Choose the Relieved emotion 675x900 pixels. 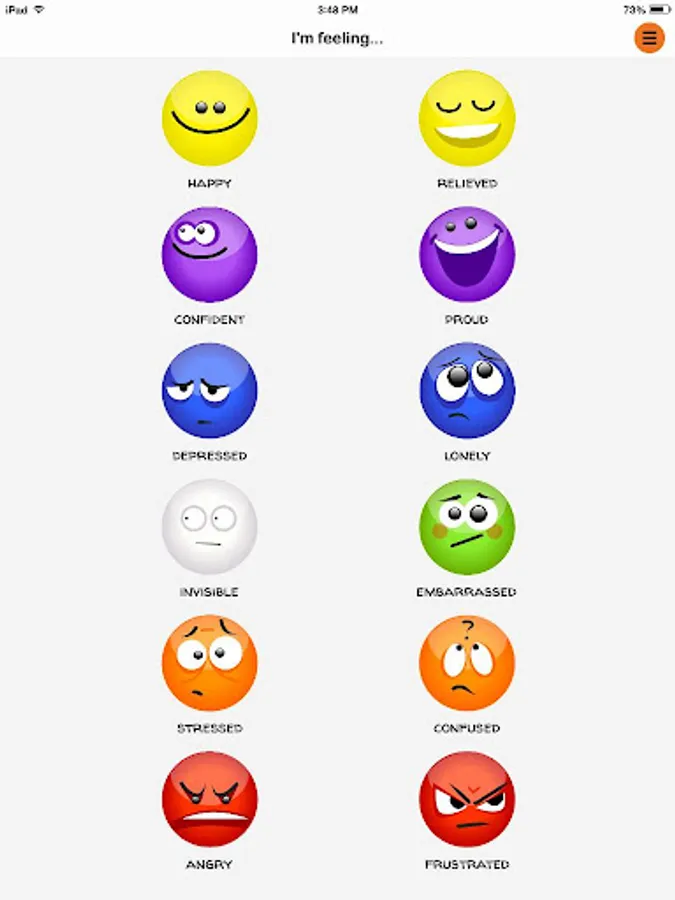(467, 118)
